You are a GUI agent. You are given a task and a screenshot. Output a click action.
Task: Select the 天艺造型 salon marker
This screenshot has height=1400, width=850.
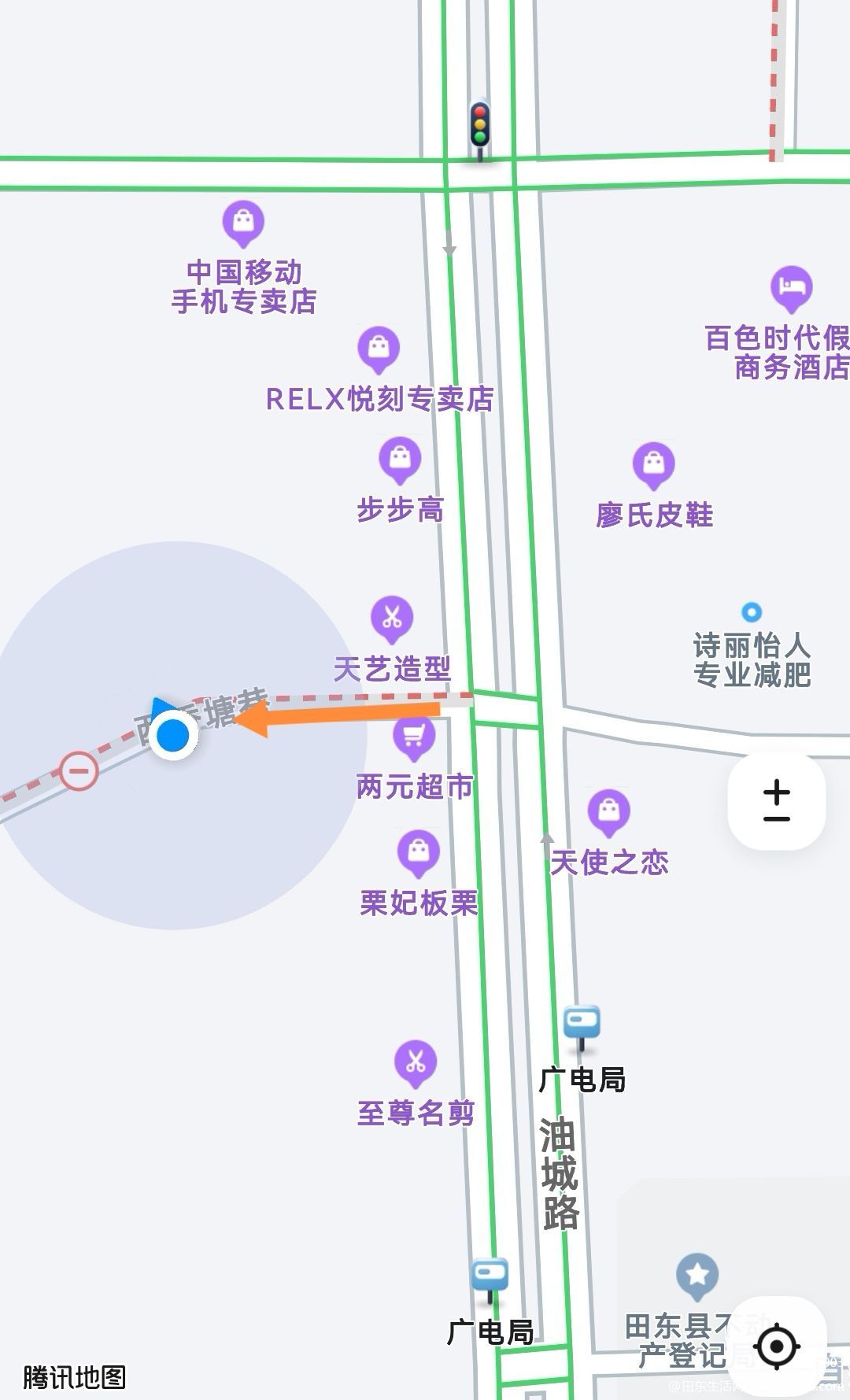[392, 619]
